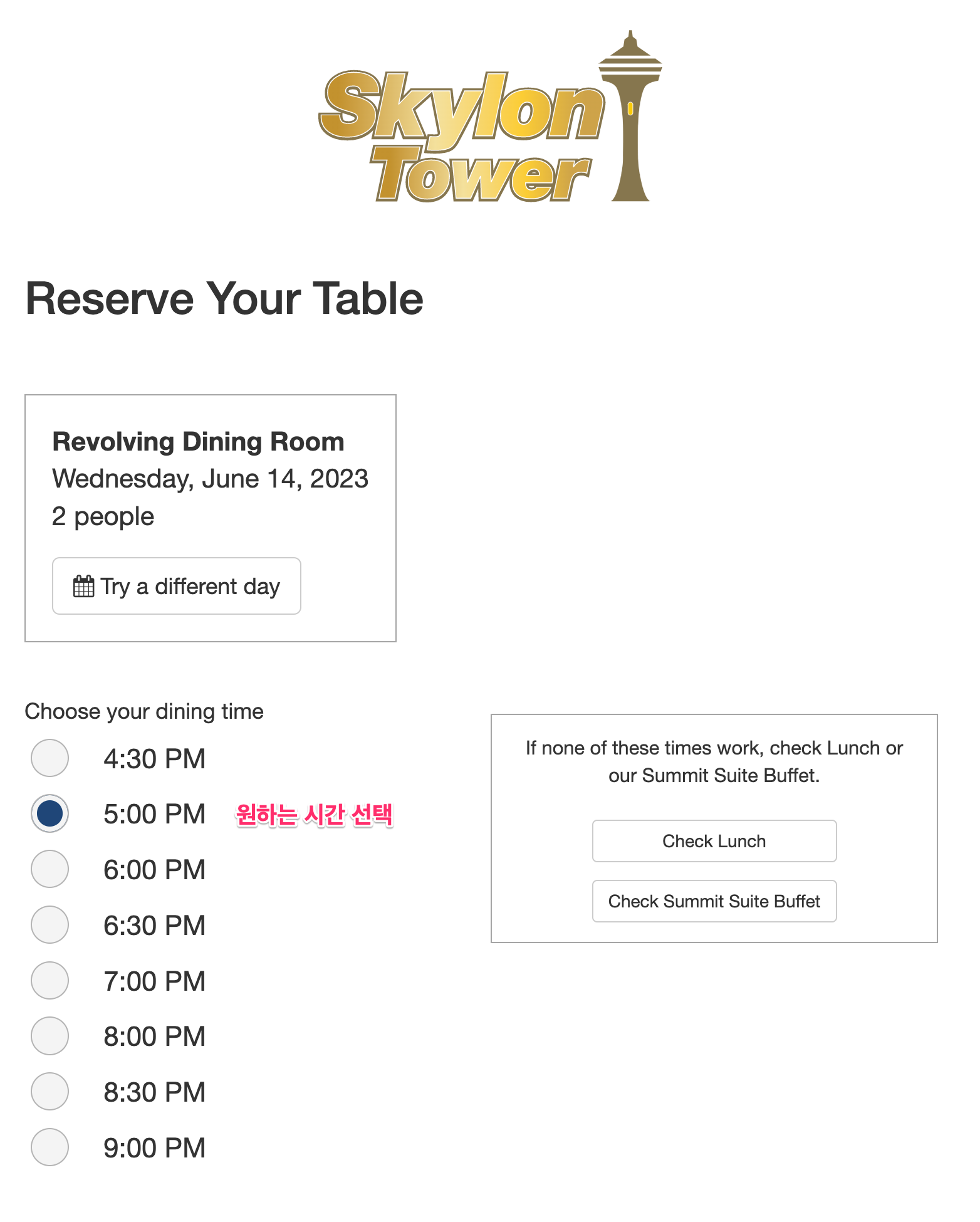Select the latest time, 9:00 PM
This screenshot has height=1222, width=980.
[50, 1147]
